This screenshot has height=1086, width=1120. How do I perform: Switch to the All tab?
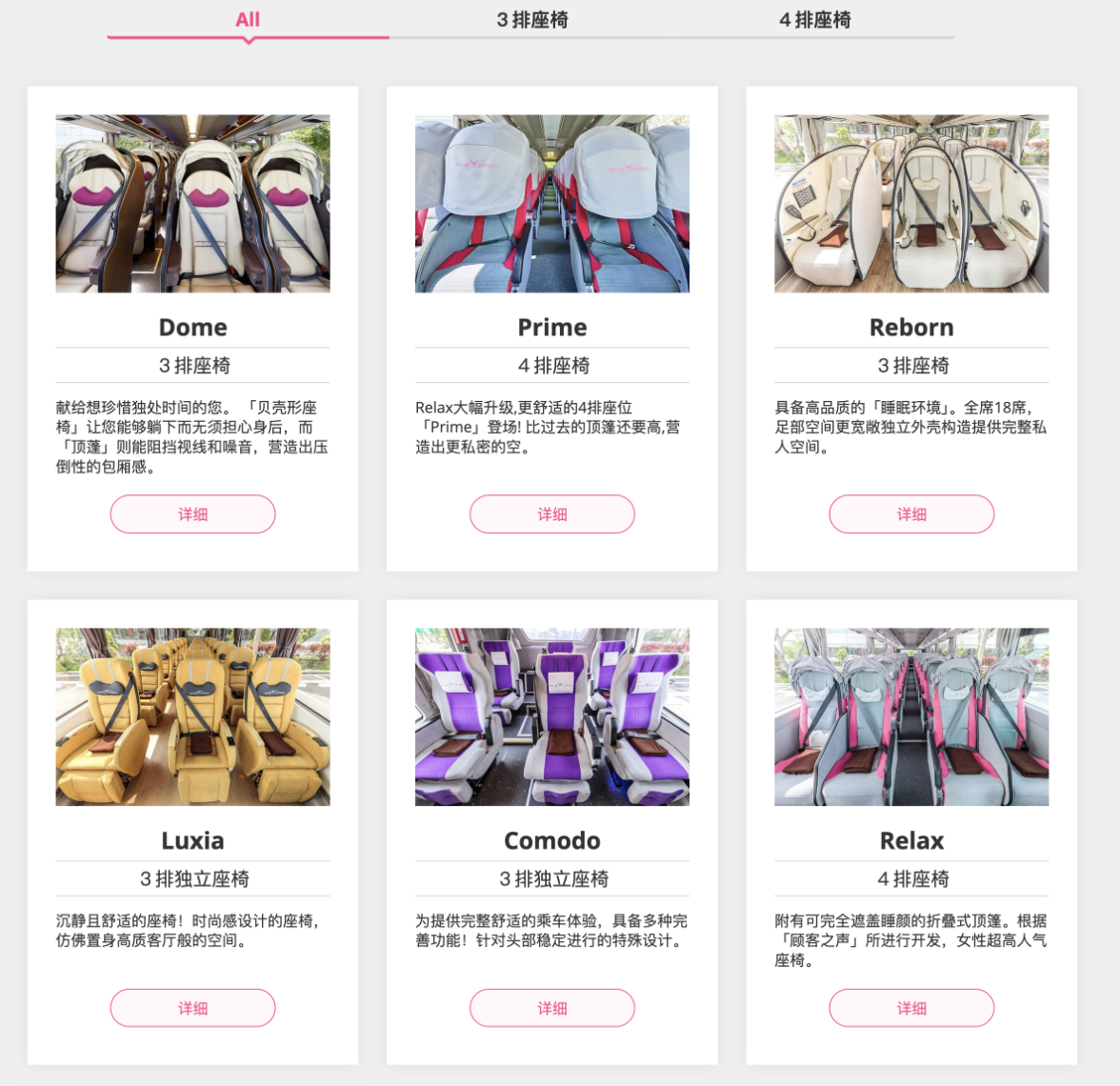pyautogui.click(x=248, y=20)
